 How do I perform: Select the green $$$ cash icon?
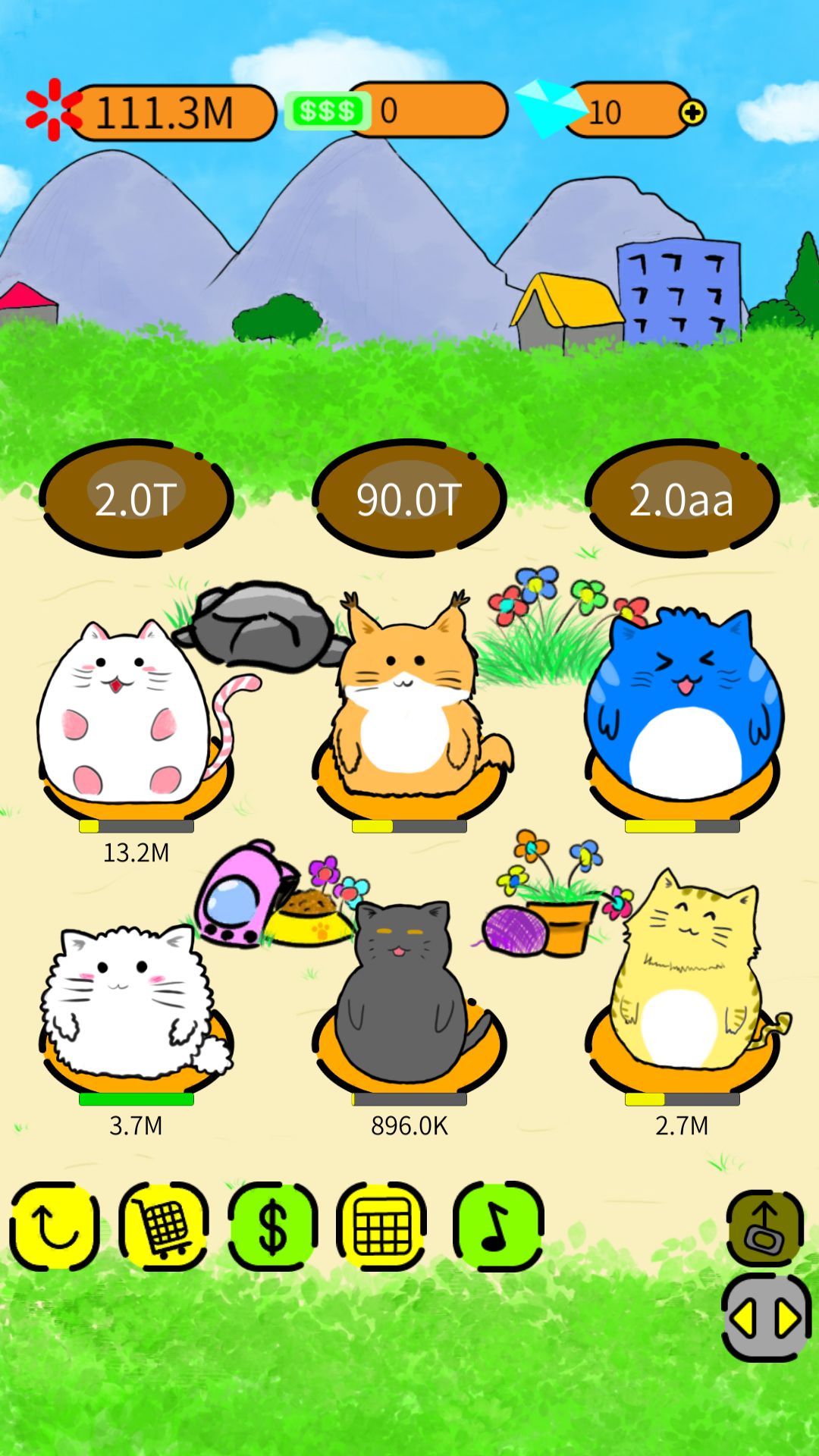click(x=328, y=110)
